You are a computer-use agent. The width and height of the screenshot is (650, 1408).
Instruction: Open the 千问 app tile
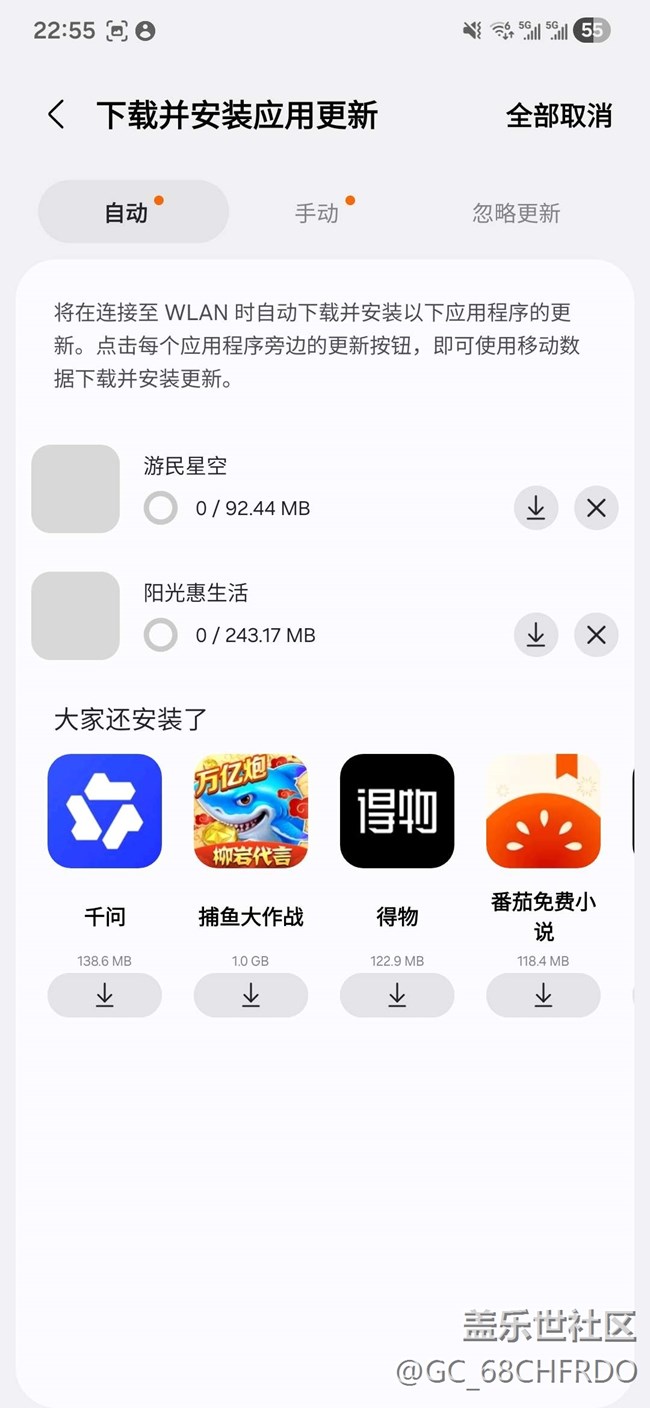[x=105, y=811]
